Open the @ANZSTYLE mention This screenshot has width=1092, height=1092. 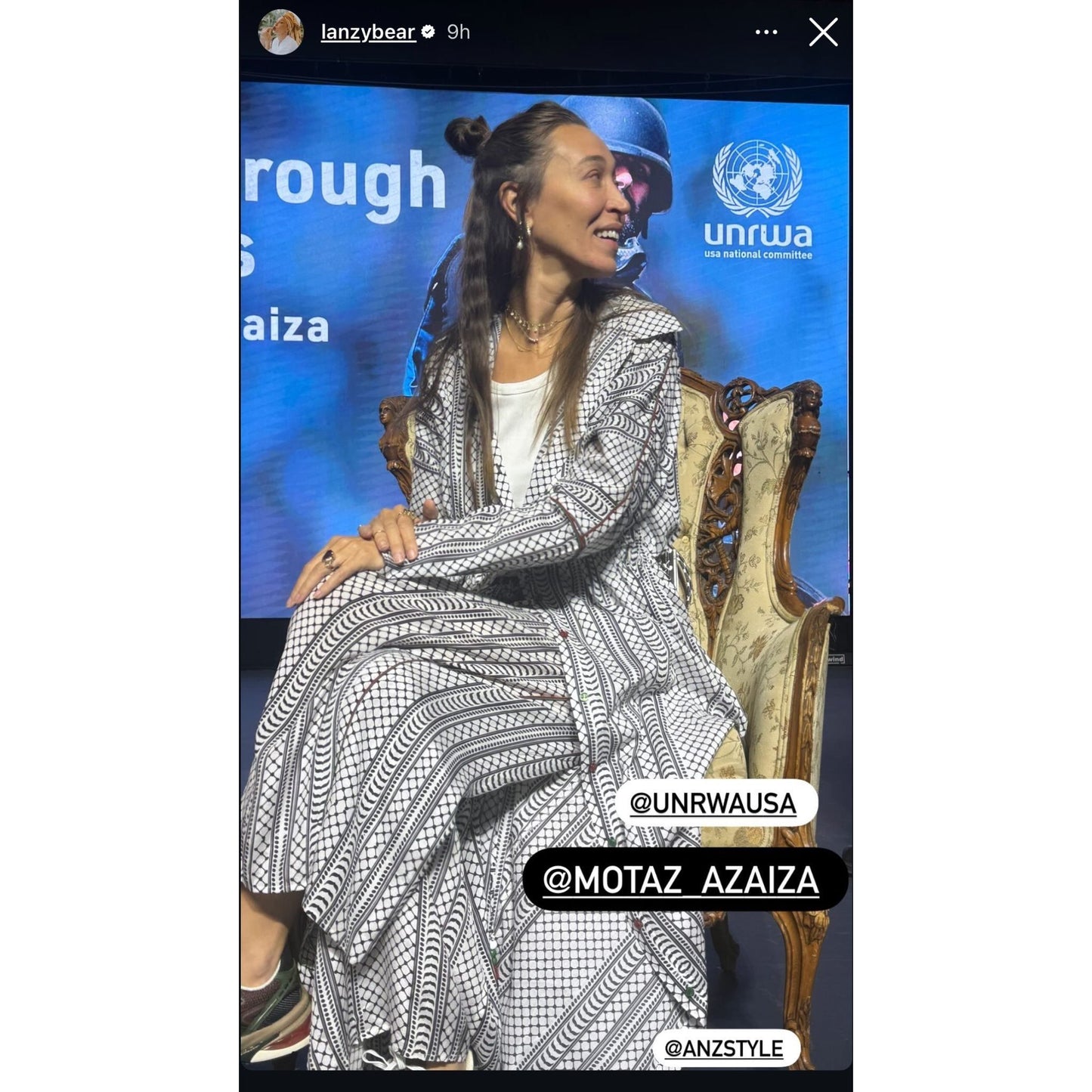pos(724,1048)
